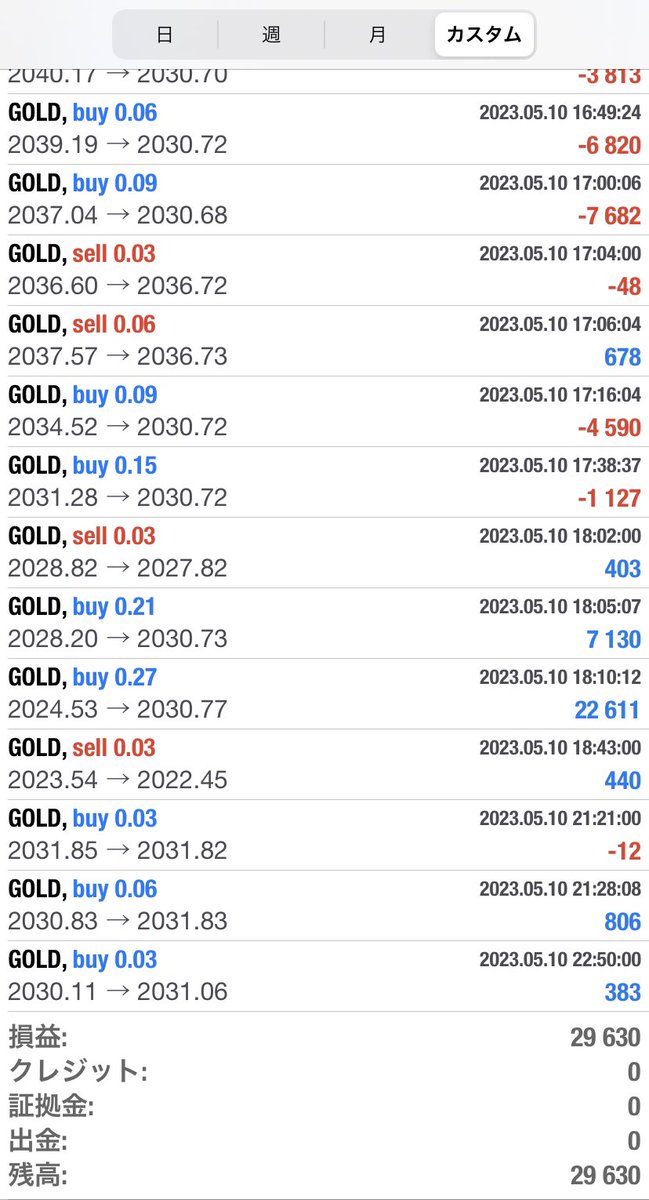This screenshot has height=1200, width=649.
Task: Open the GOLD buy 0.09 trade at 17:00:06
Action: pos(324,200)
